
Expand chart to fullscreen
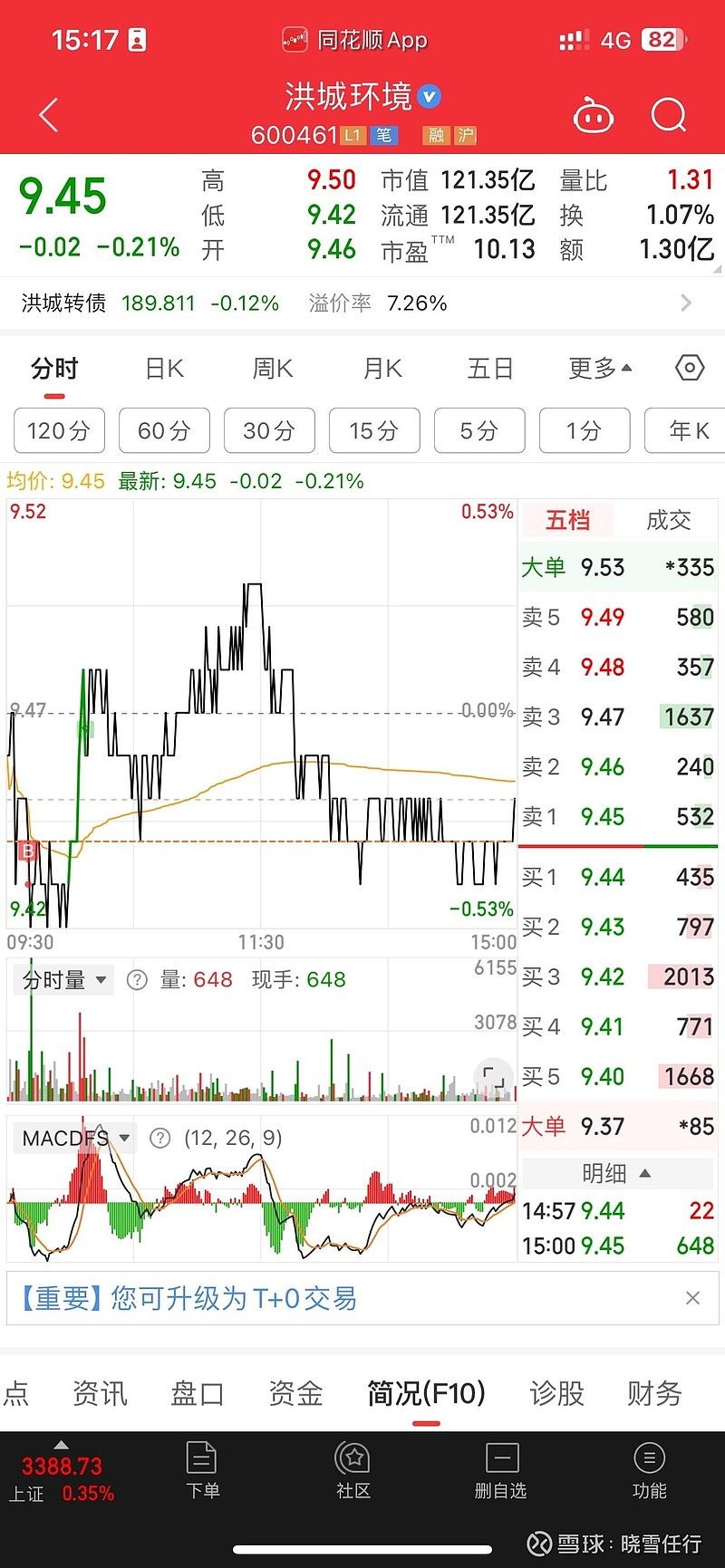(493, 1077)
